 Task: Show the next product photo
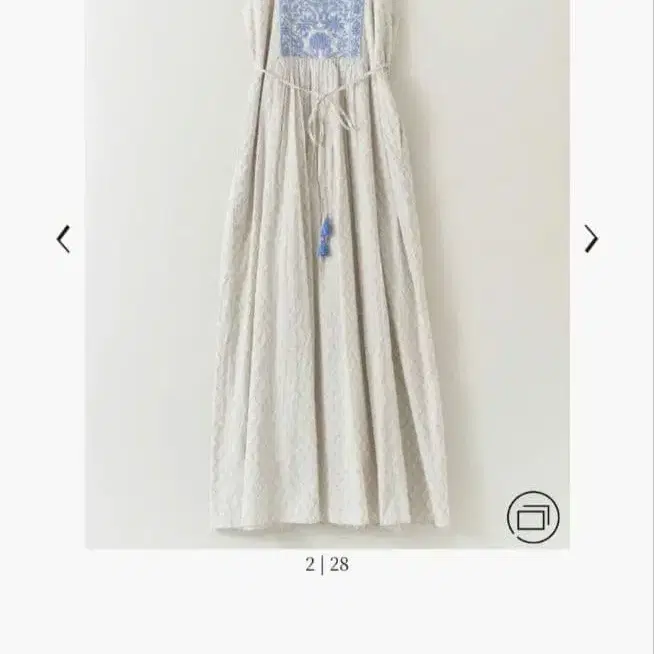(591, 239)
